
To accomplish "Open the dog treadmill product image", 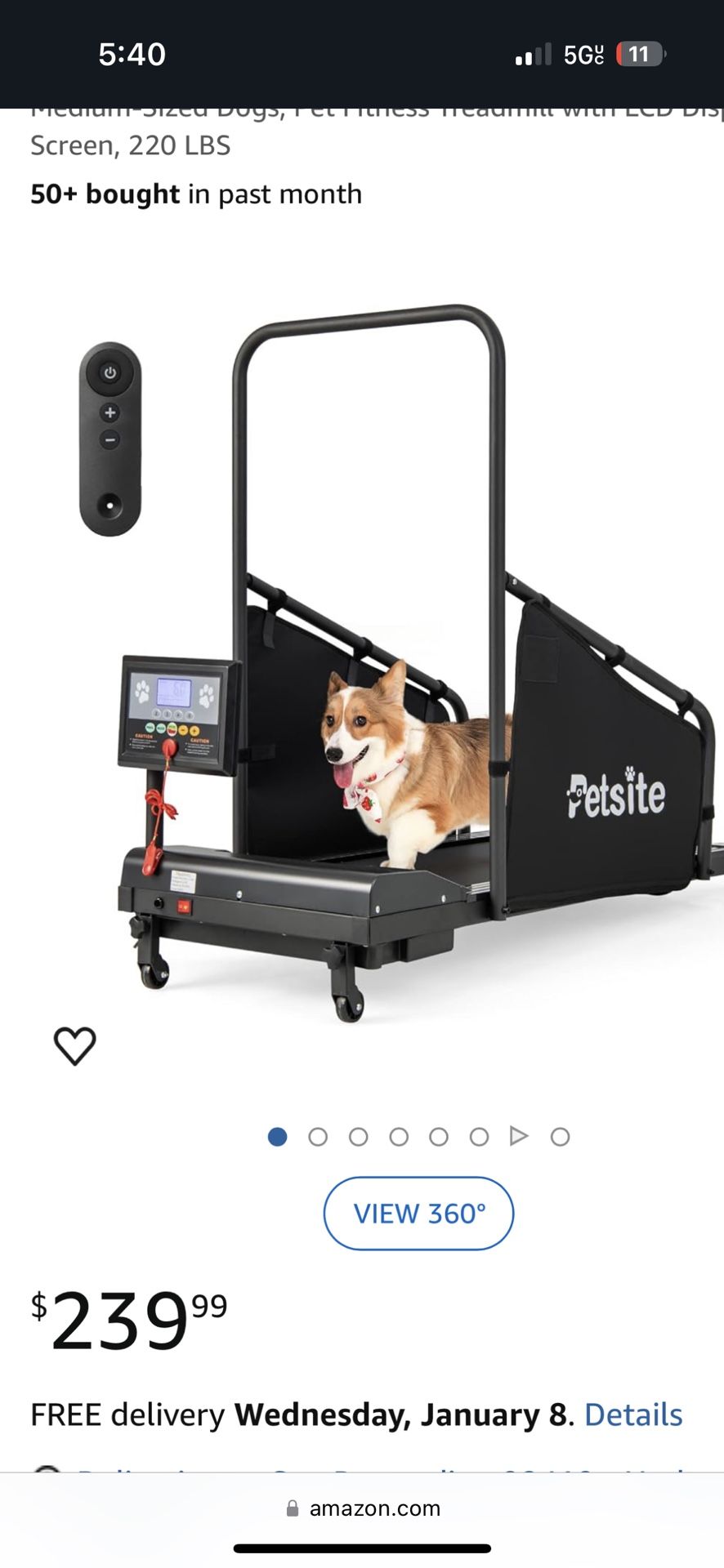I will click(409, 670).
